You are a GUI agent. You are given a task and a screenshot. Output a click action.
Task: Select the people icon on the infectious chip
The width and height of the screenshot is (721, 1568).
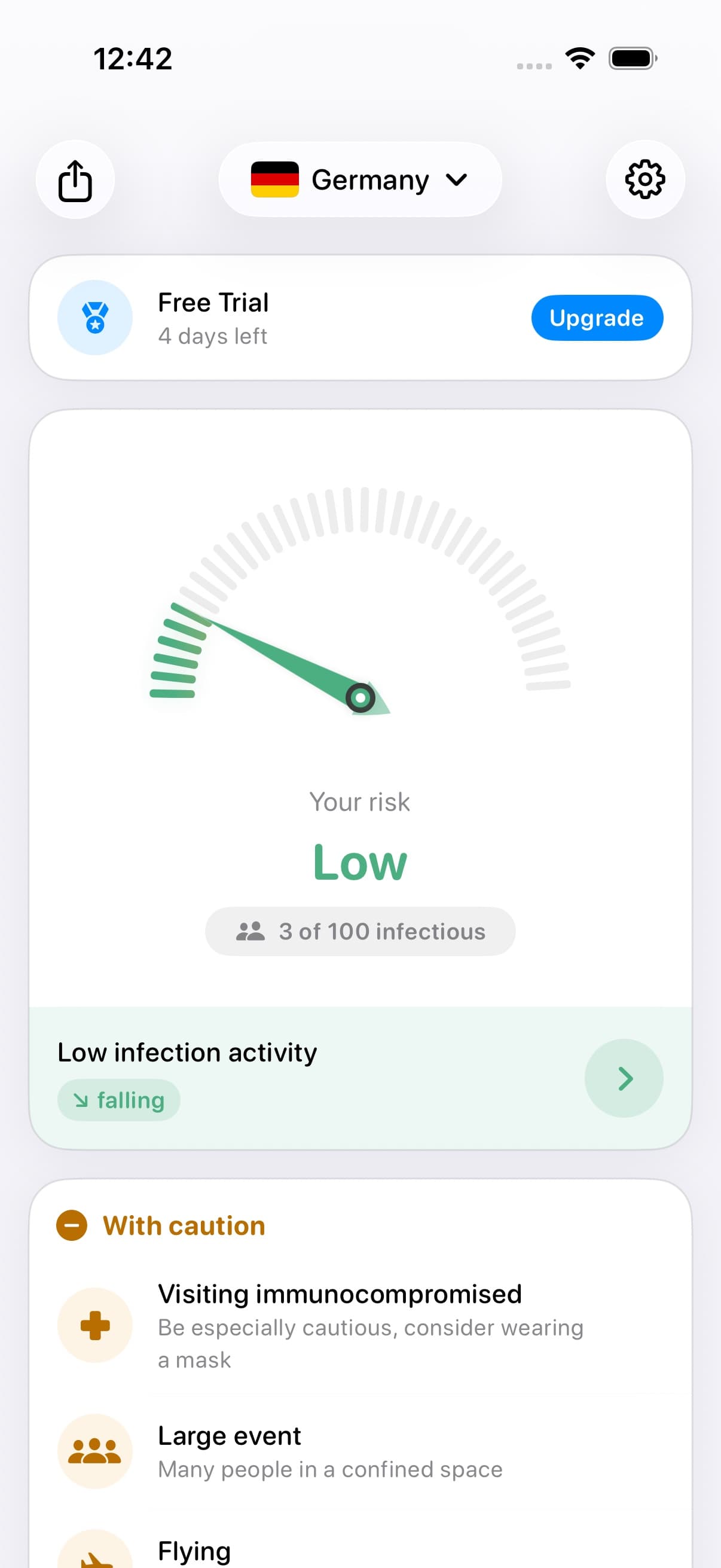pos(249,931)
